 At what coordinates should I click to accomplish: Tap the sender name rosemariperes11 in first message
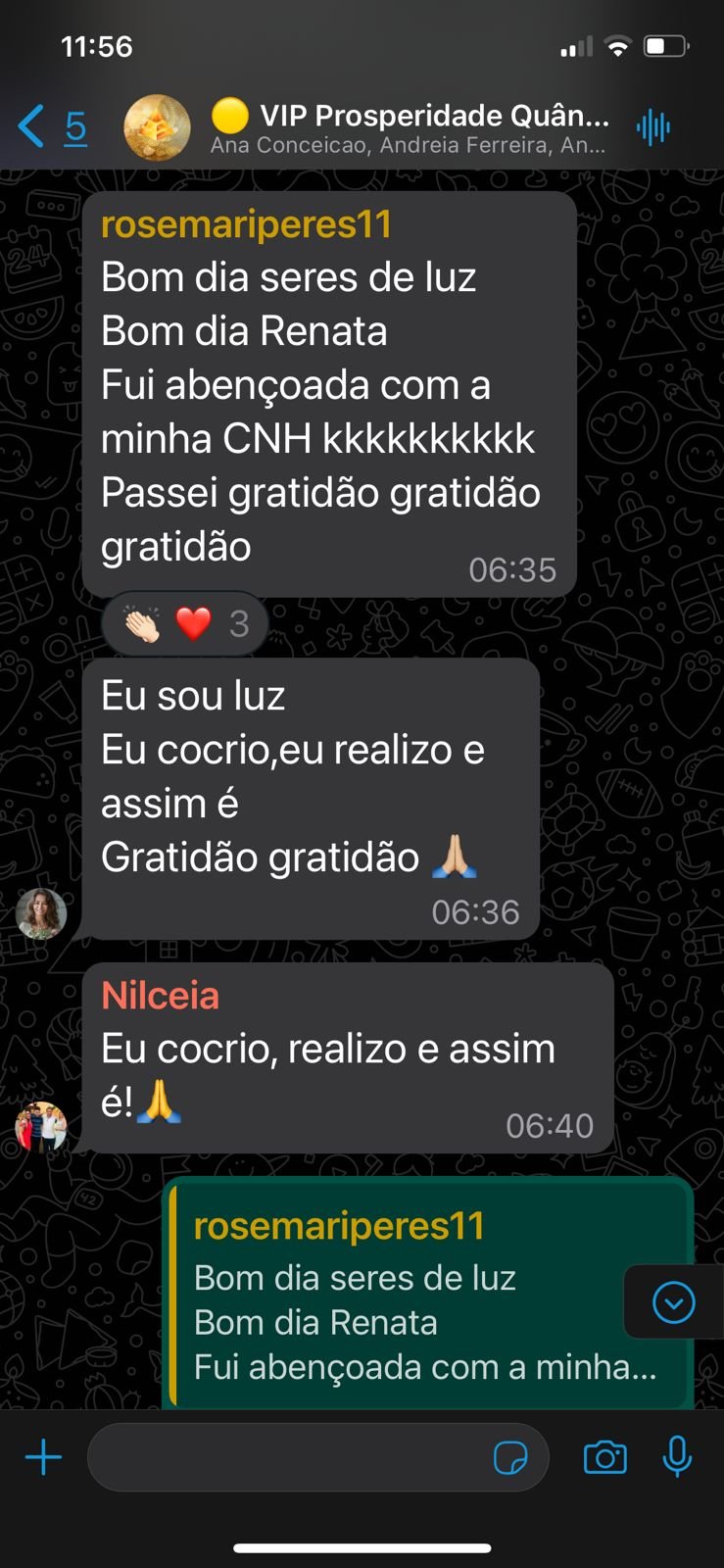(x=246, y=224)
